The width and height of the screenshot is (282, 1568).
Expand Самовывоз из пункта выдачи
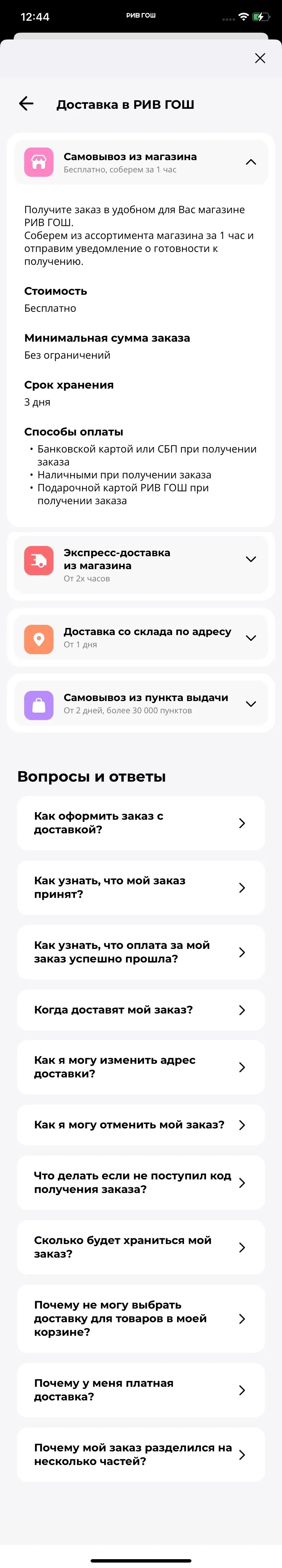(x=251, y=703)
